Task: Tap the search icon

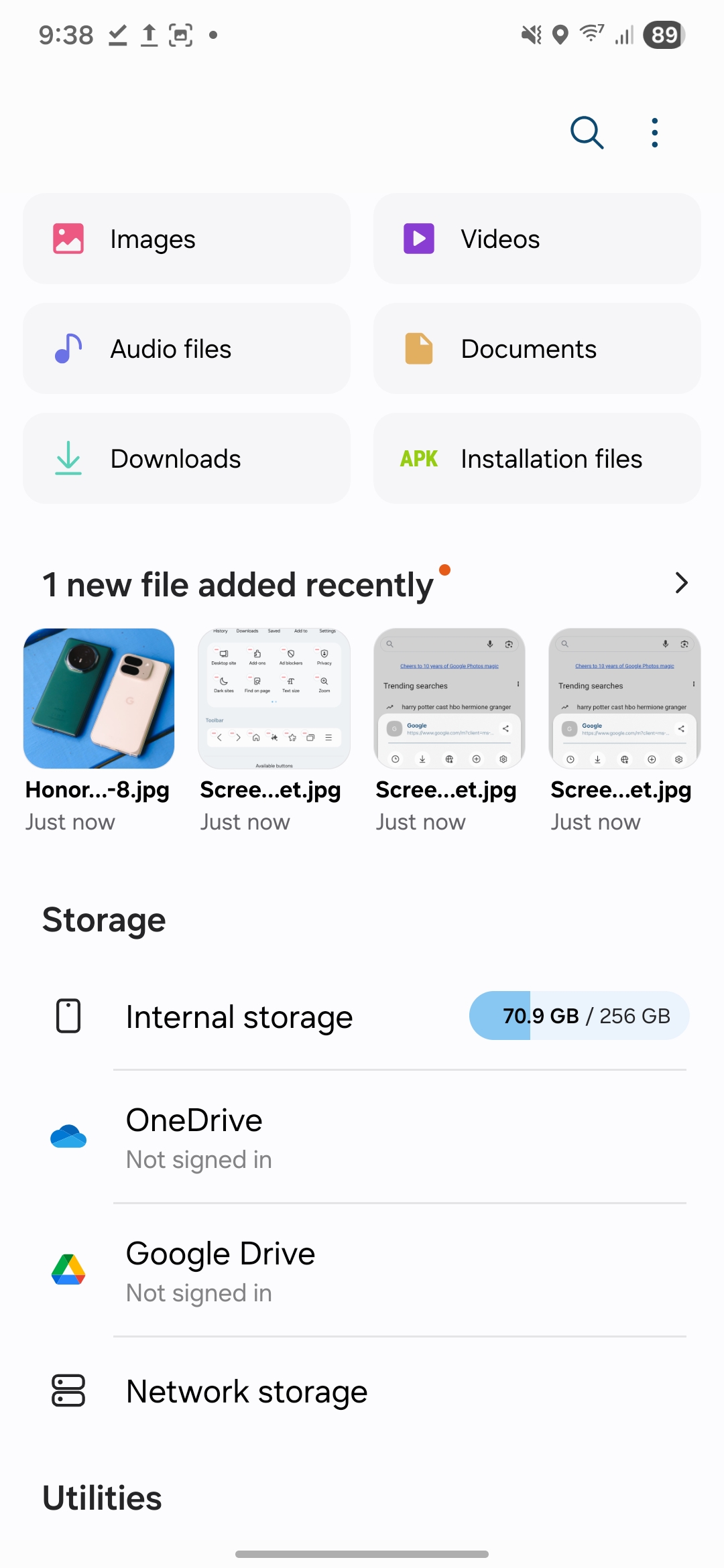Action: pos(585,132)
